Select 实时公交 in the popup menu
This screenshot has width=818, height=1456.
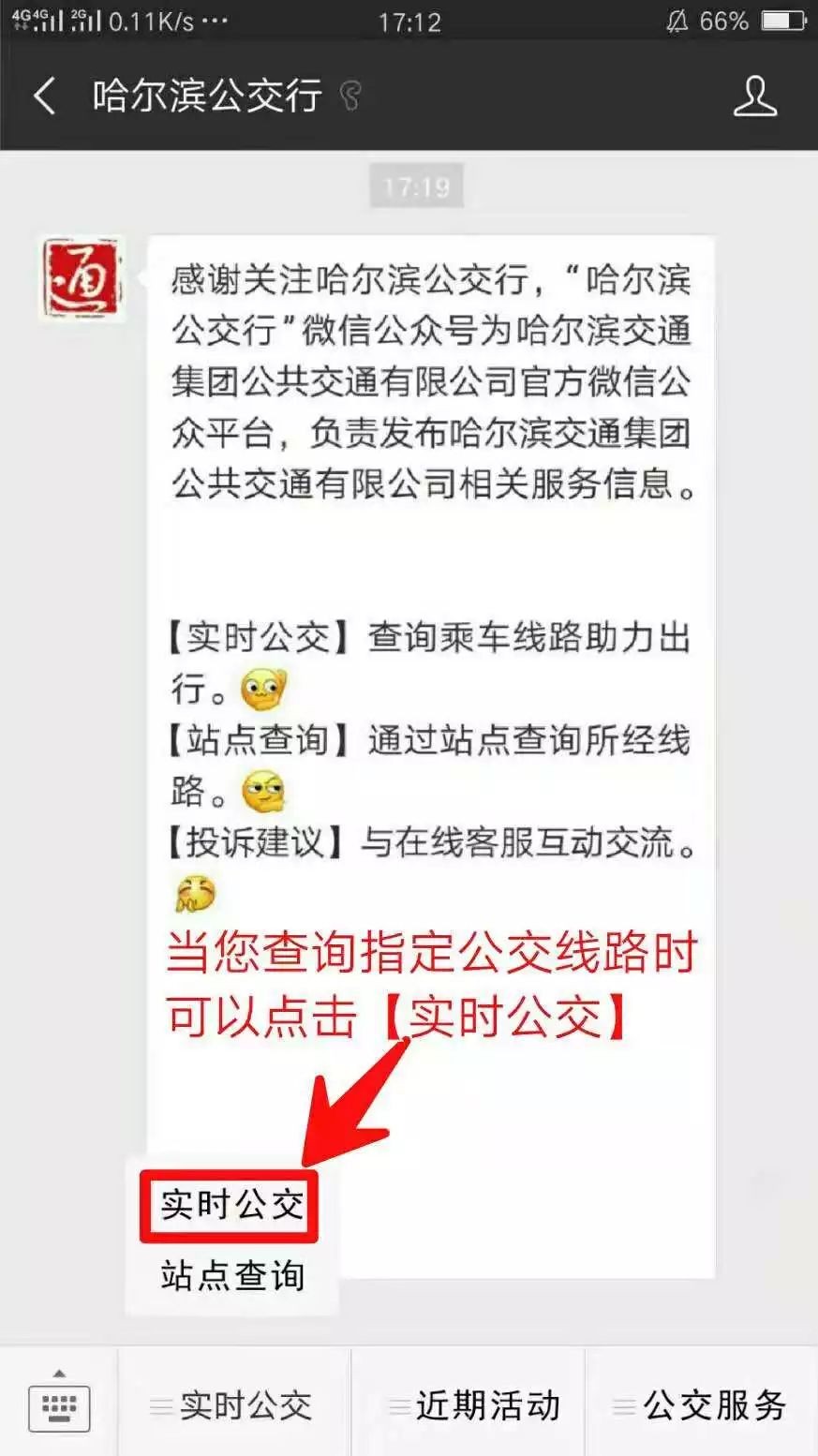pyautogui.click(x=231, y=1206)
